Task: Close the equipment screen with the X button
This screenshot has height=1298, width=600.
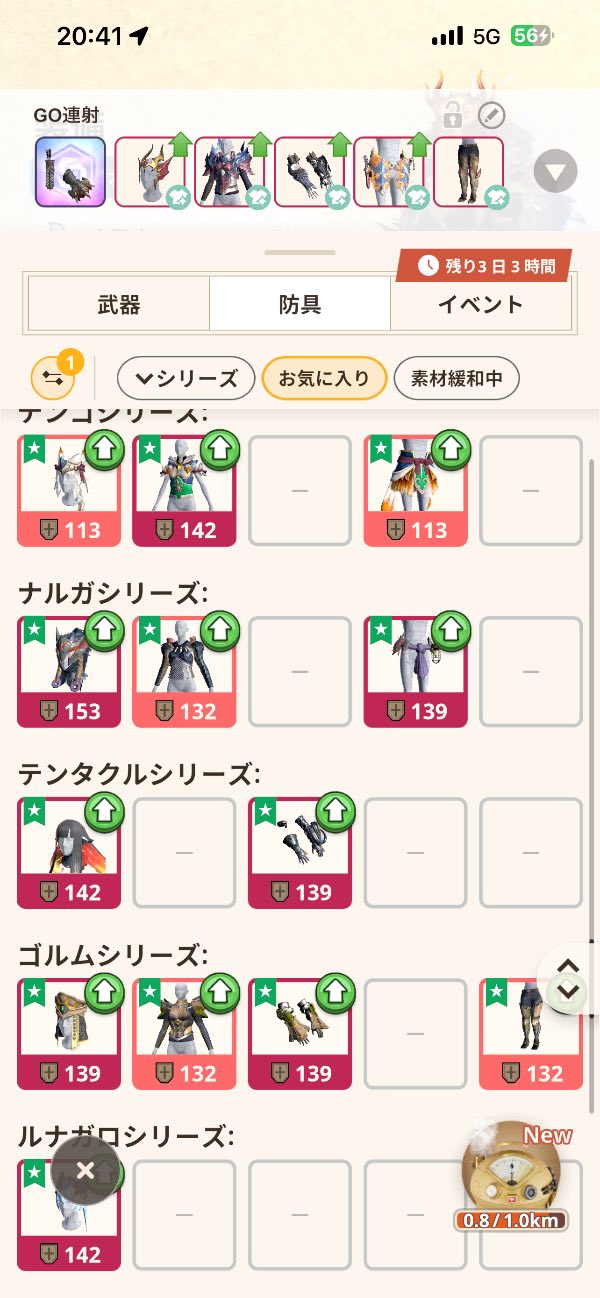Action: (x=86, y=1170)
